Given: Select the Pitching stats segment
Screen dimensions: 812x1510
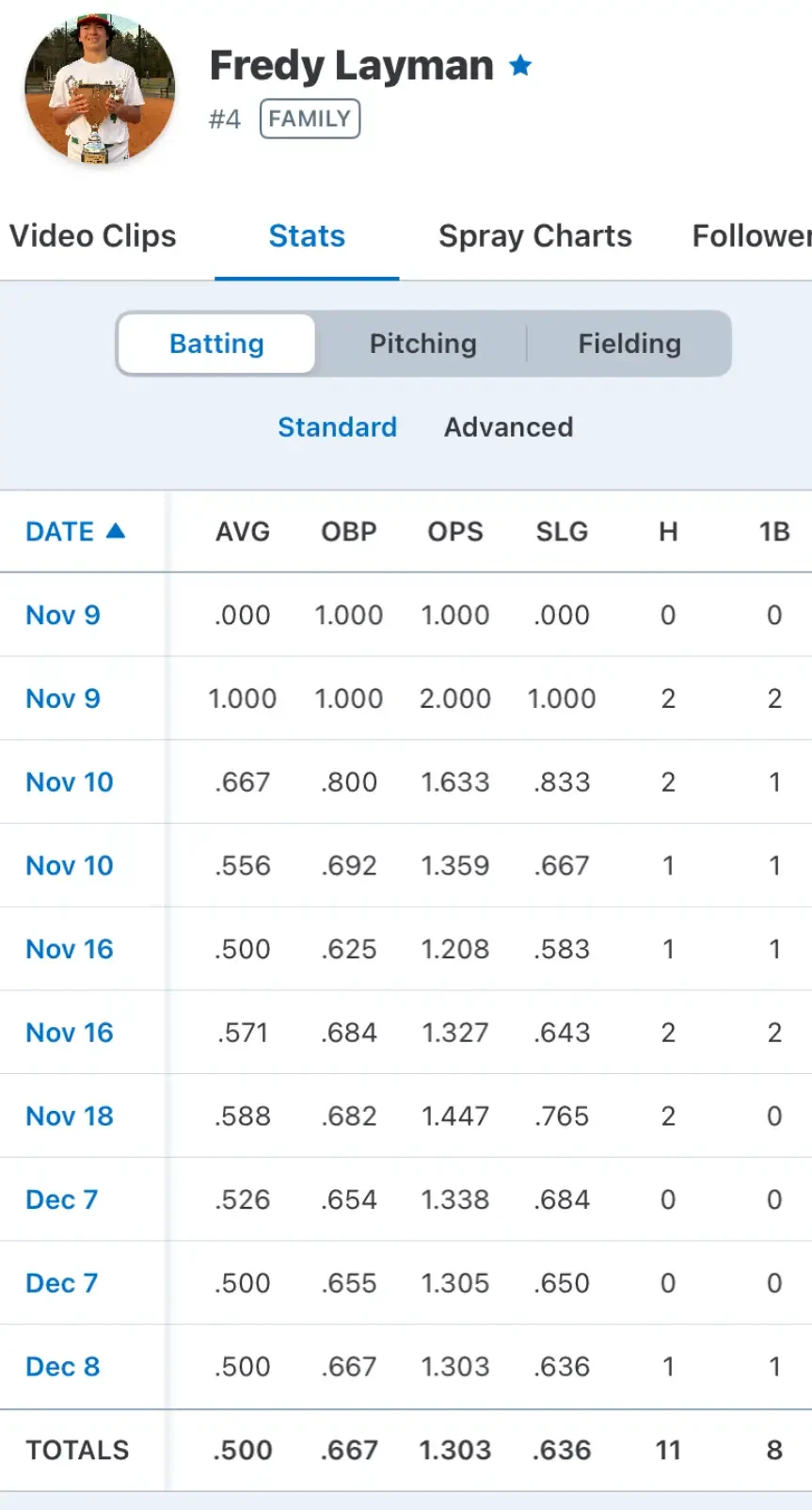Looking at the screenshot, I should [422, 344].
